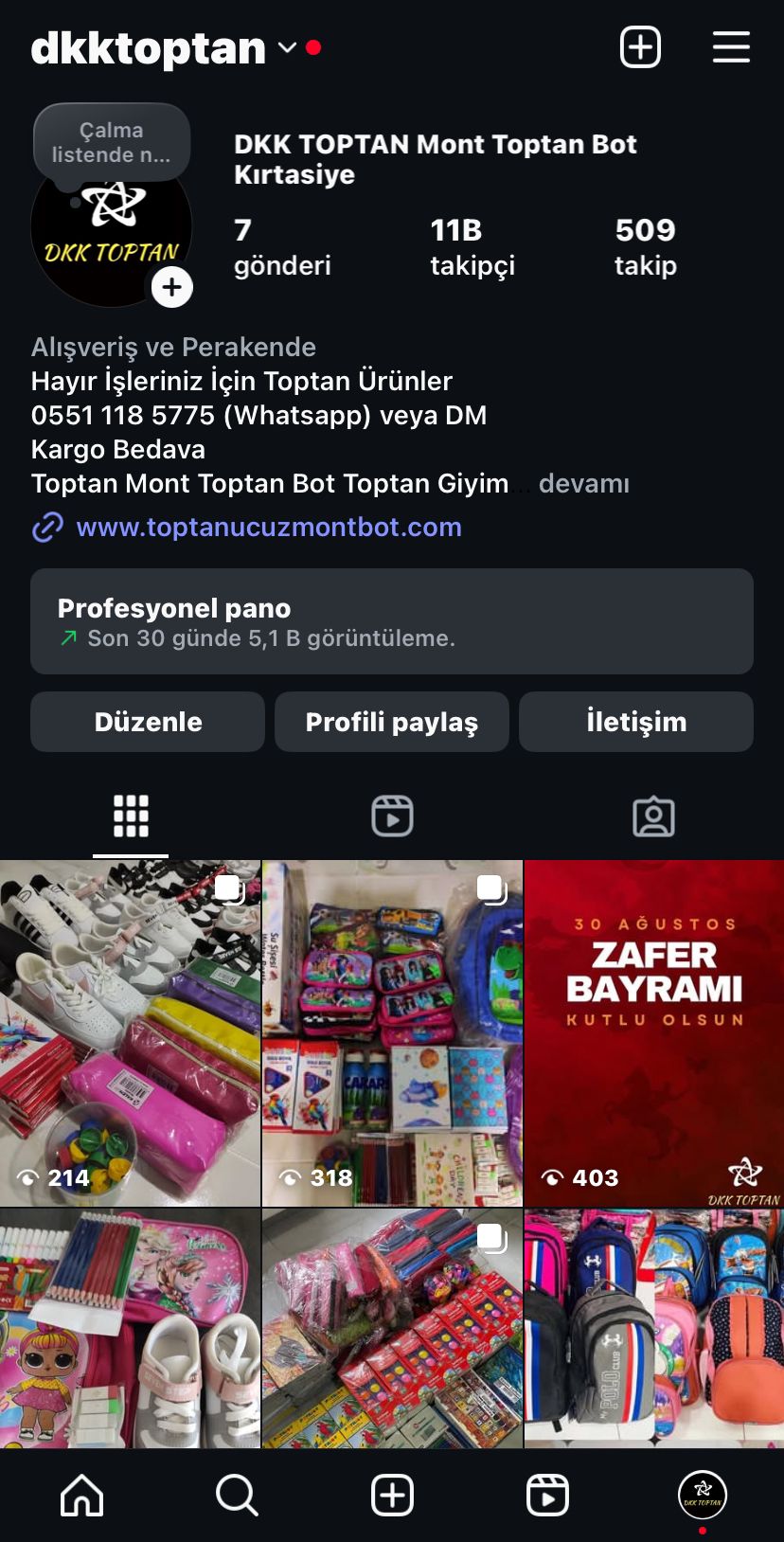The image size is (784, 1542).
Task: Open İletişim contact options
Action: tap(636, 722)
